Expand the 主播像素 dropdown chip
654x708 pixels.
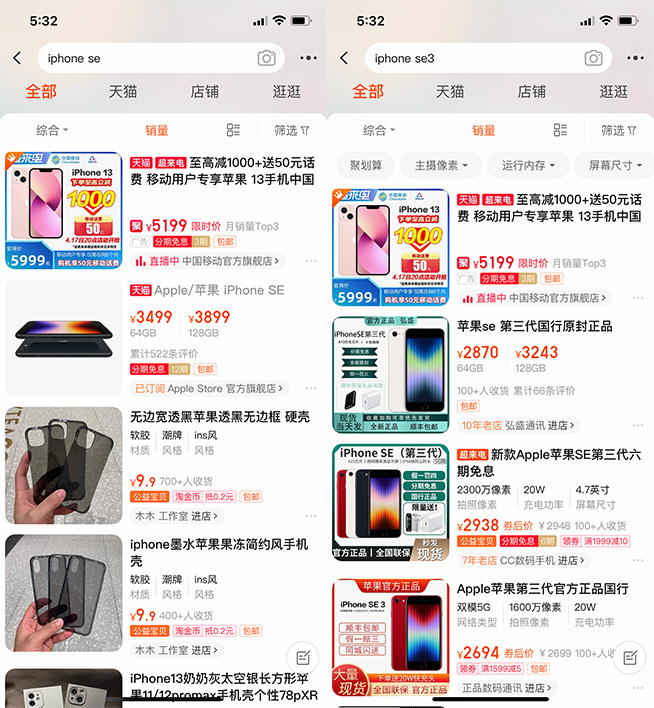[440, 165]
